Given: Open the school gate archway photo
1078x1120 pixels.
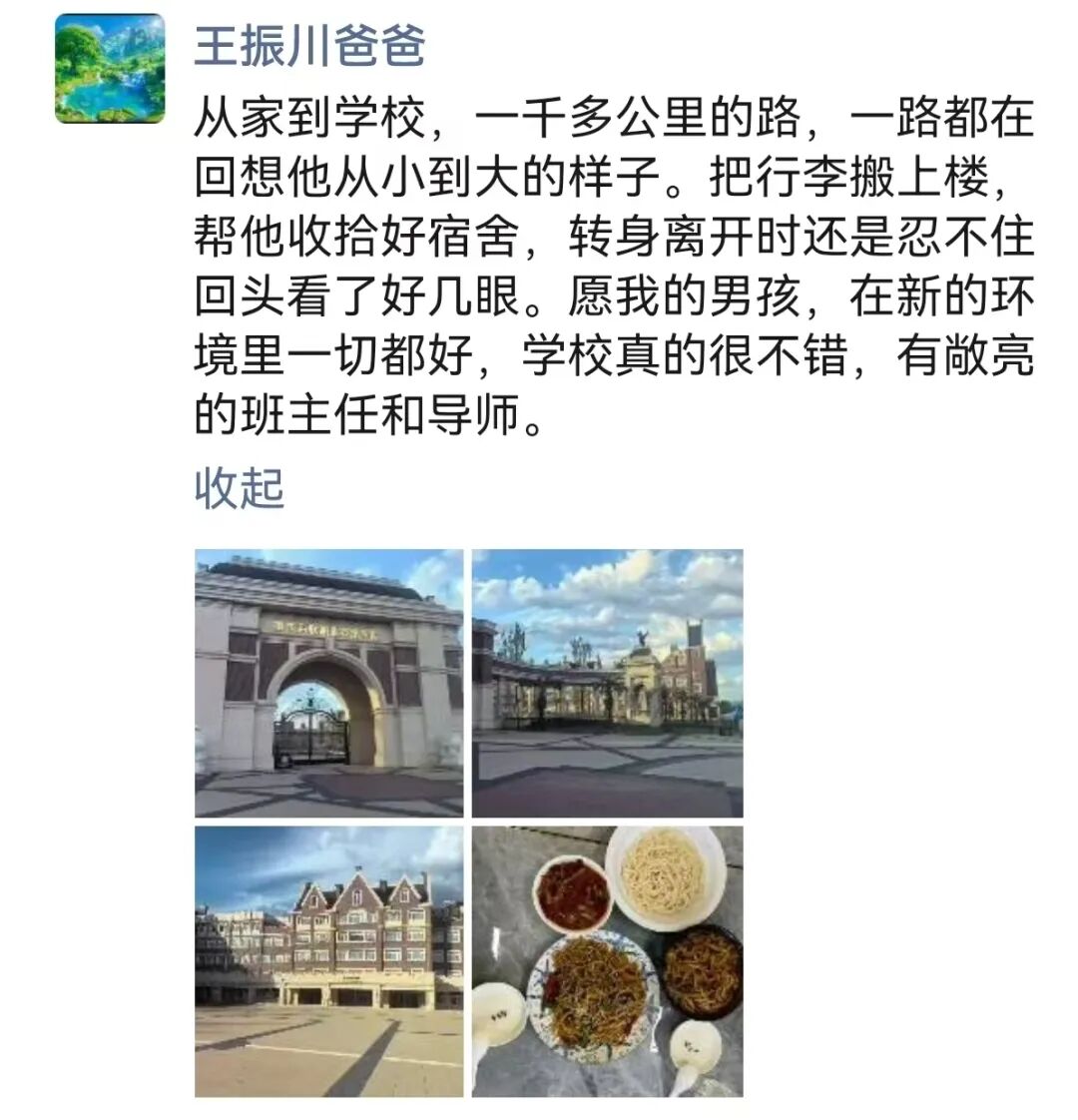Looking at the screenshot, I should pos(328,683).
